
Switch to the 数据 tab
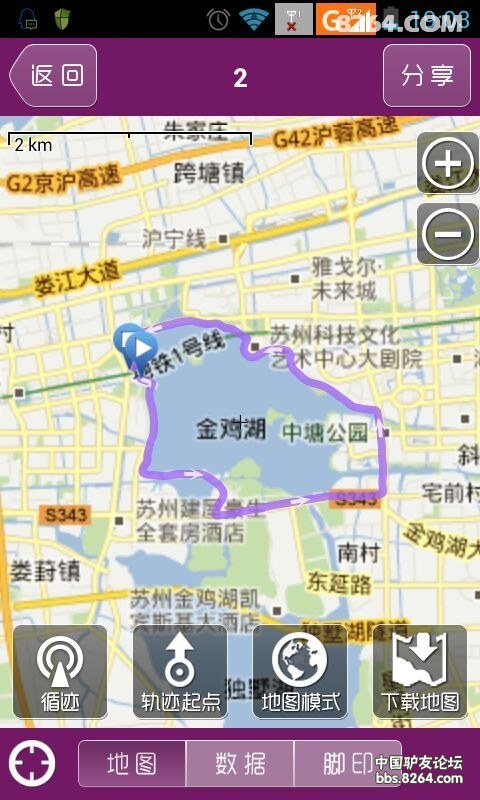click(240, 764)
